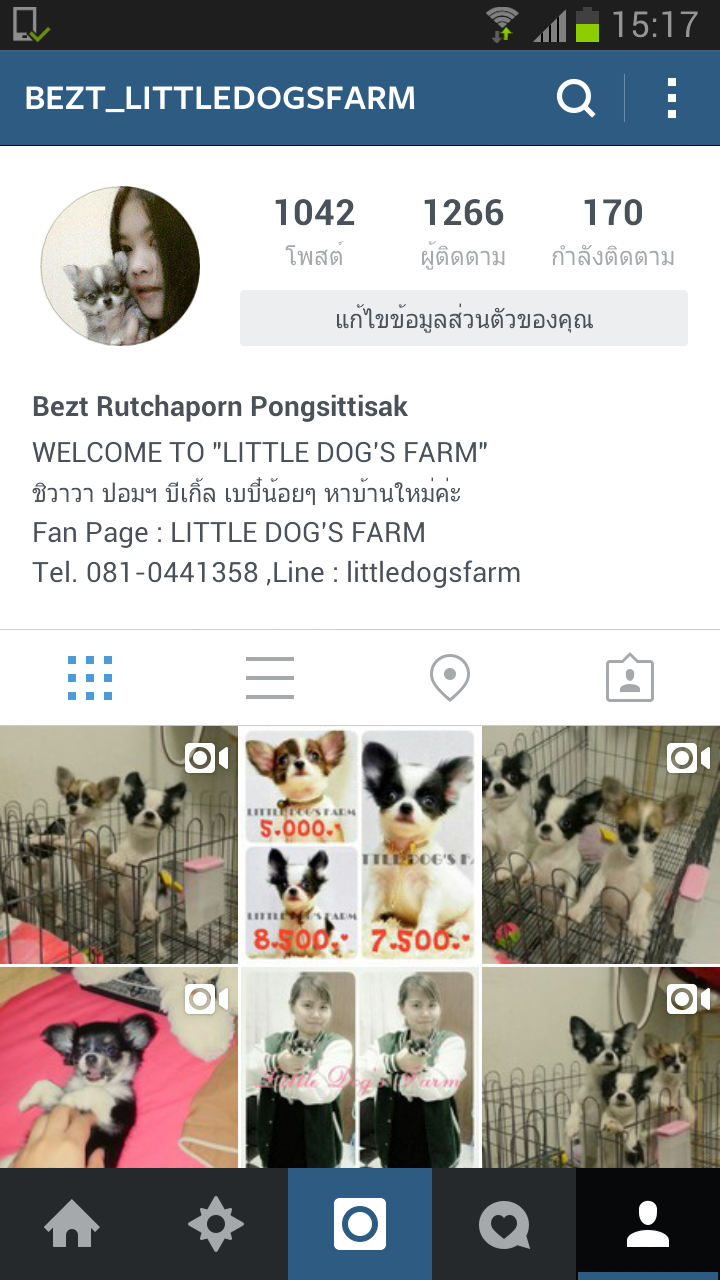This screenshot has height=1280, width=720.
Task: Open the 1042 posts count
Action: 314,230
